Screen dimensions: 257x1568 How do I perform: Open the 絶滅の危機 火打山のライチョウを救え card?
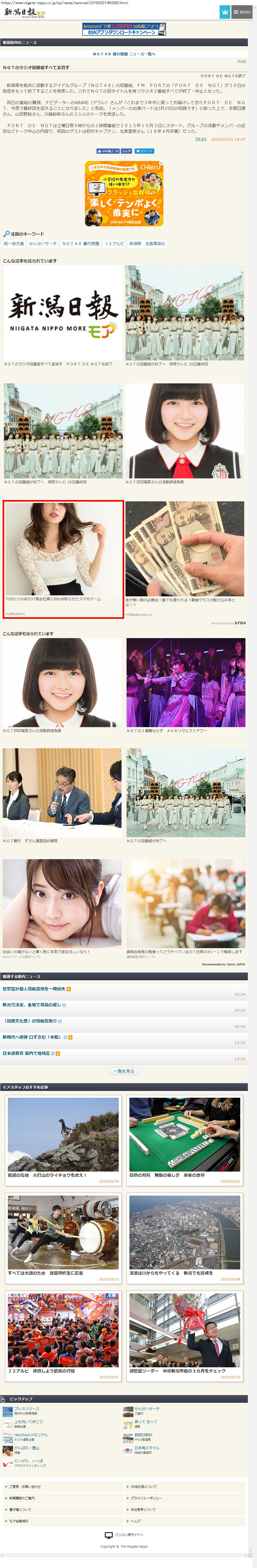coord(63,1141)
